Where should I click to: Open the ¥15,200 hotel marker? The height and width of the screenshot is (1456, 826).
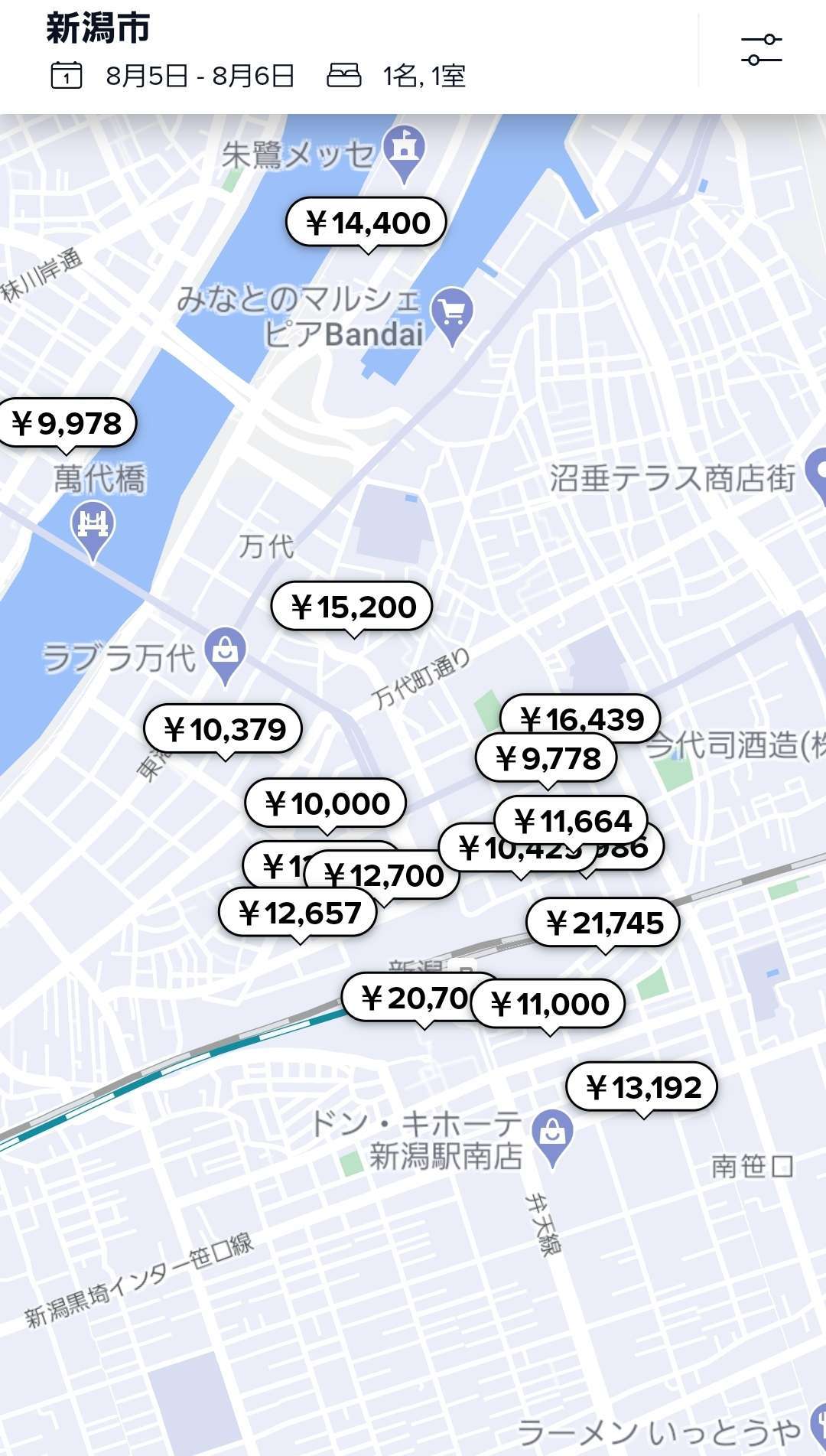tap(352, 607)
